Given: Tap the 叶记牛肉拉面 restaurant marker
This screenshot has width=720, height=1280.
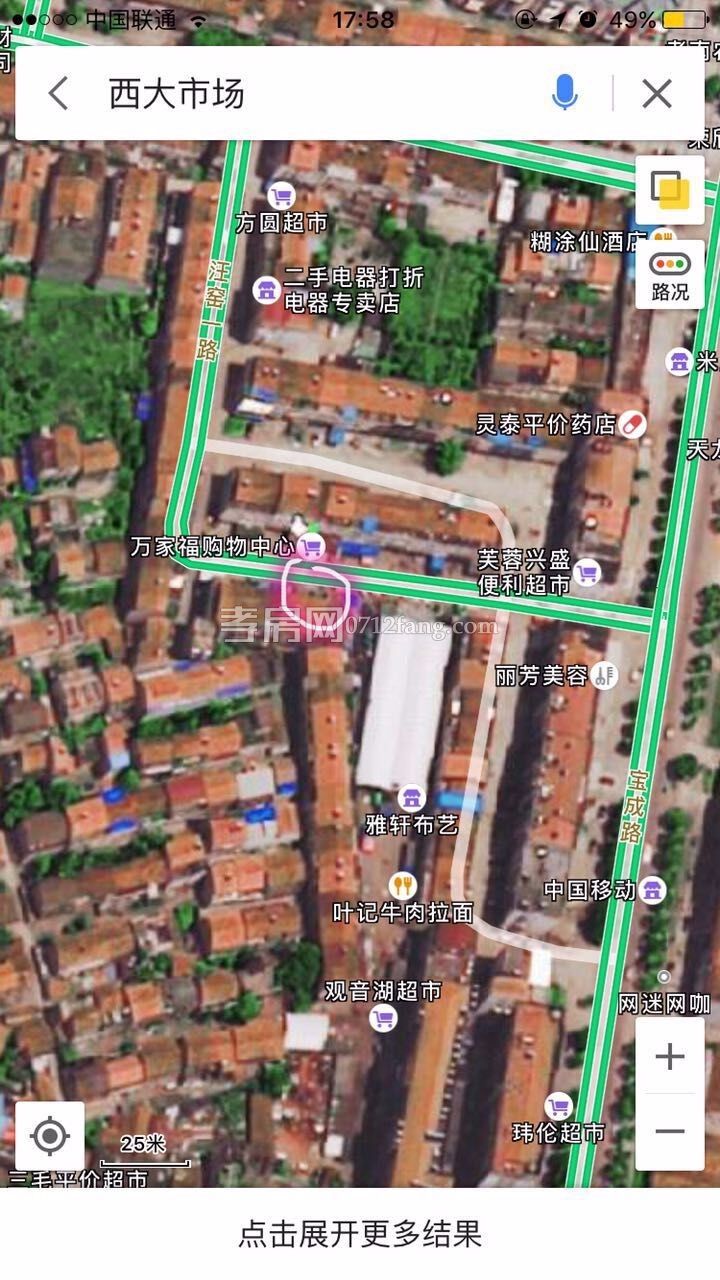Looking at the screenshot, I should click(x=402, y=885).
